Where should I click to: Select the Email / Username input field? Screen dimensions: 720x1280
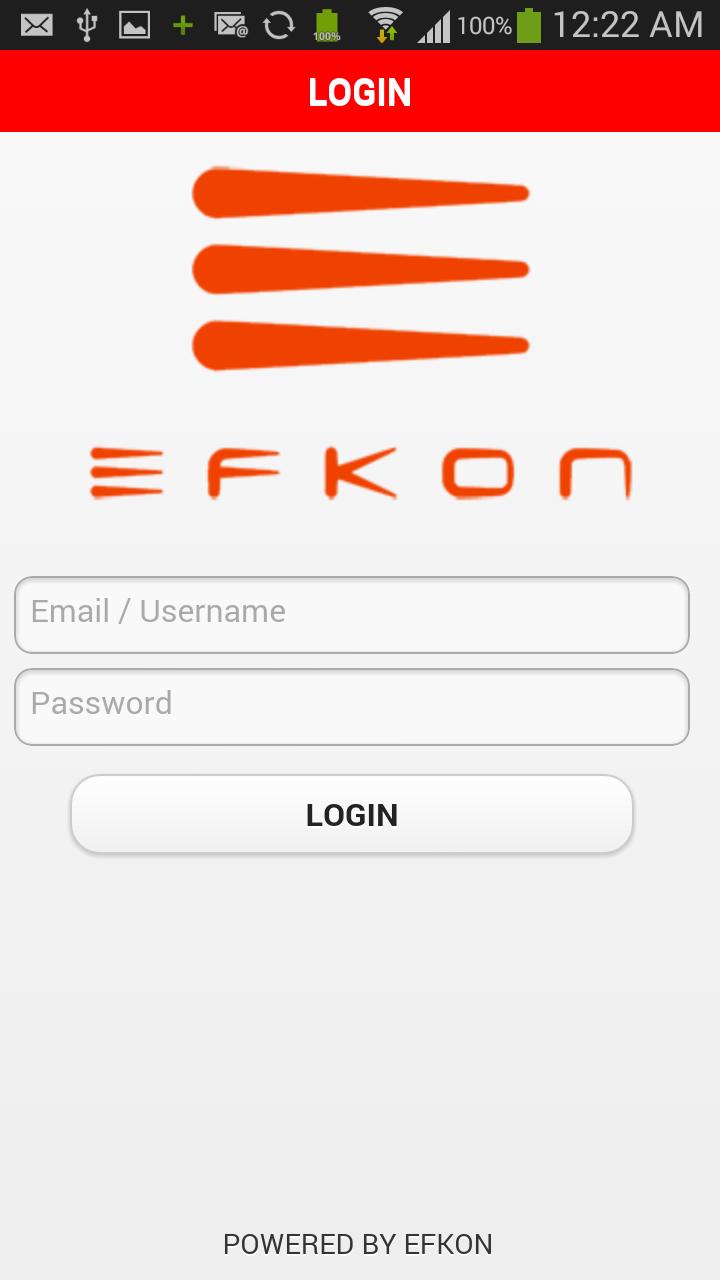pyautogui.click(x=352, y=614)
